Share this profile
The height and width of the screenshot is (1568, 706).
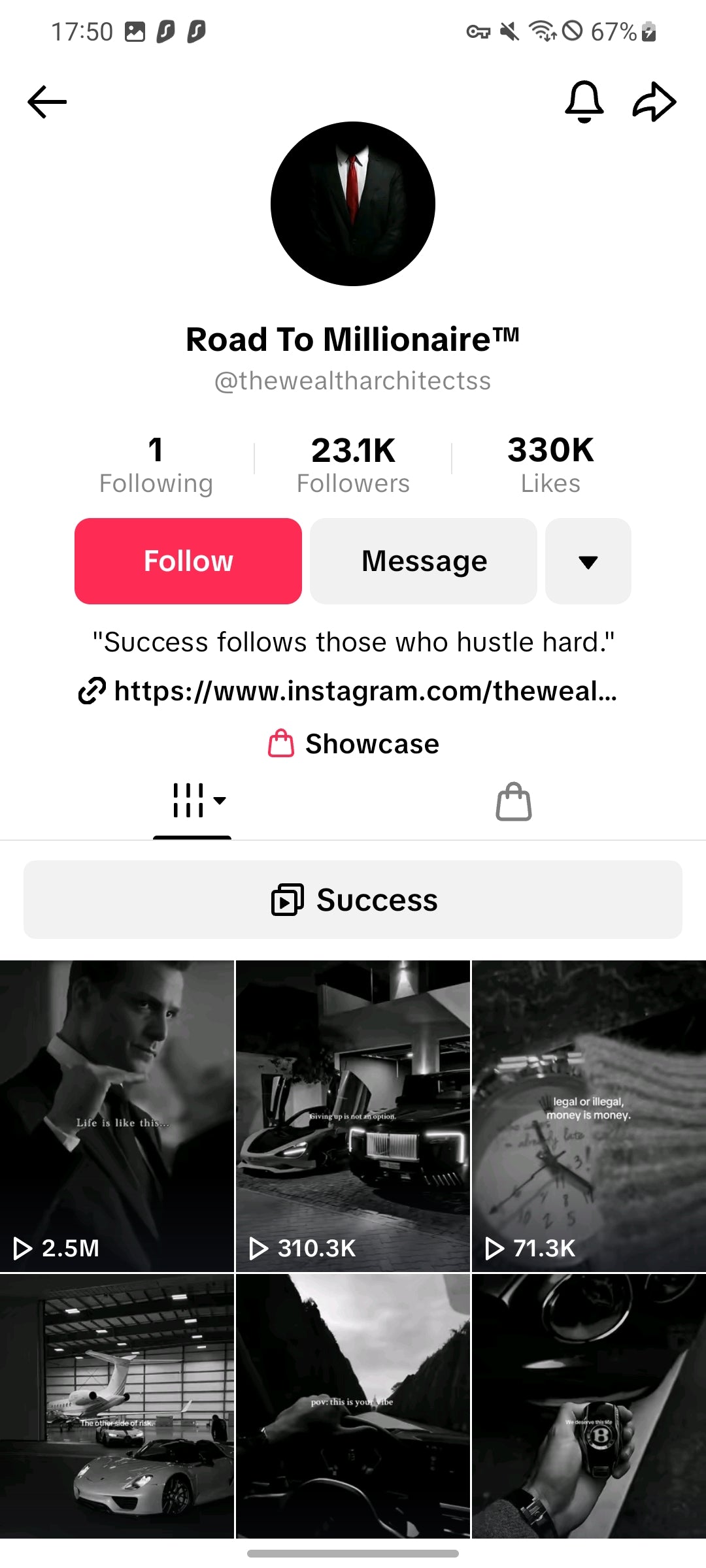click(x=654, y=102)
